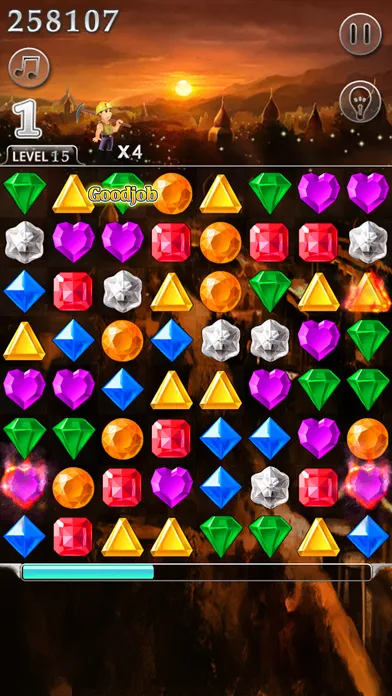The height and width of the screenshot is (696, 392).
Task: Pause the game
Action: 360,34
